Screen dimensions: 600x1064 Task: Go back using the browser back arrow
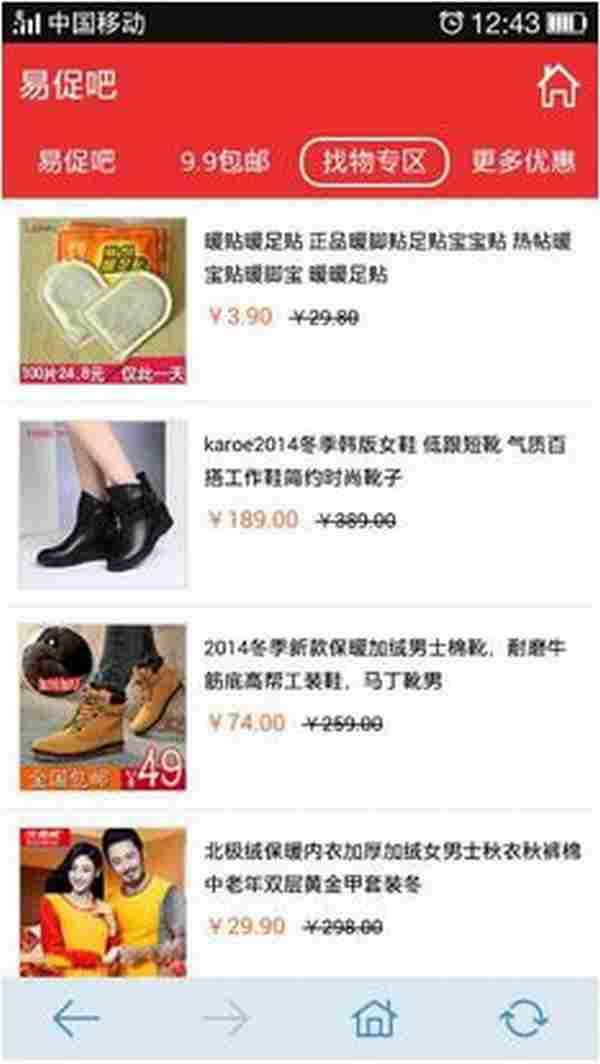[76, 1018]
